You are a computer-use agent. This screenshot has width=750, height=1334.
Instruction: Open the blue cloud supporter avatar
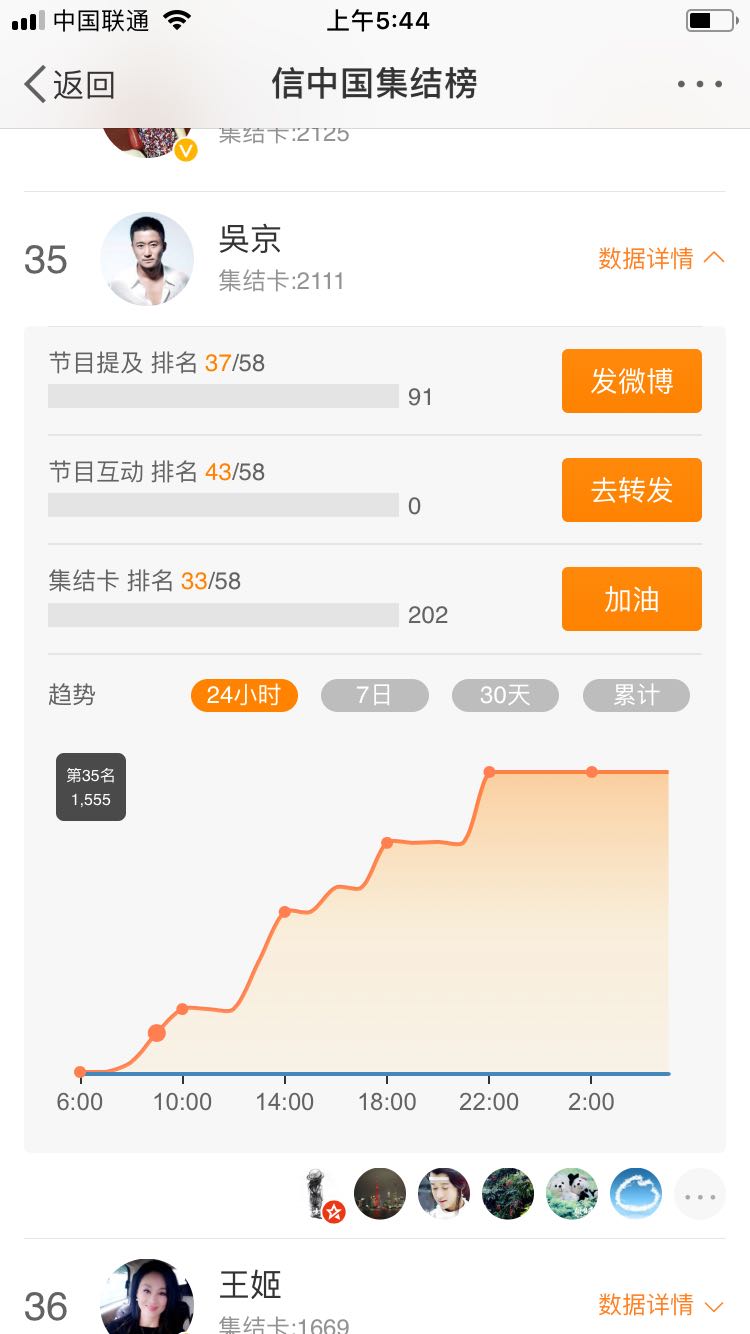click(x=636, y=1194)
